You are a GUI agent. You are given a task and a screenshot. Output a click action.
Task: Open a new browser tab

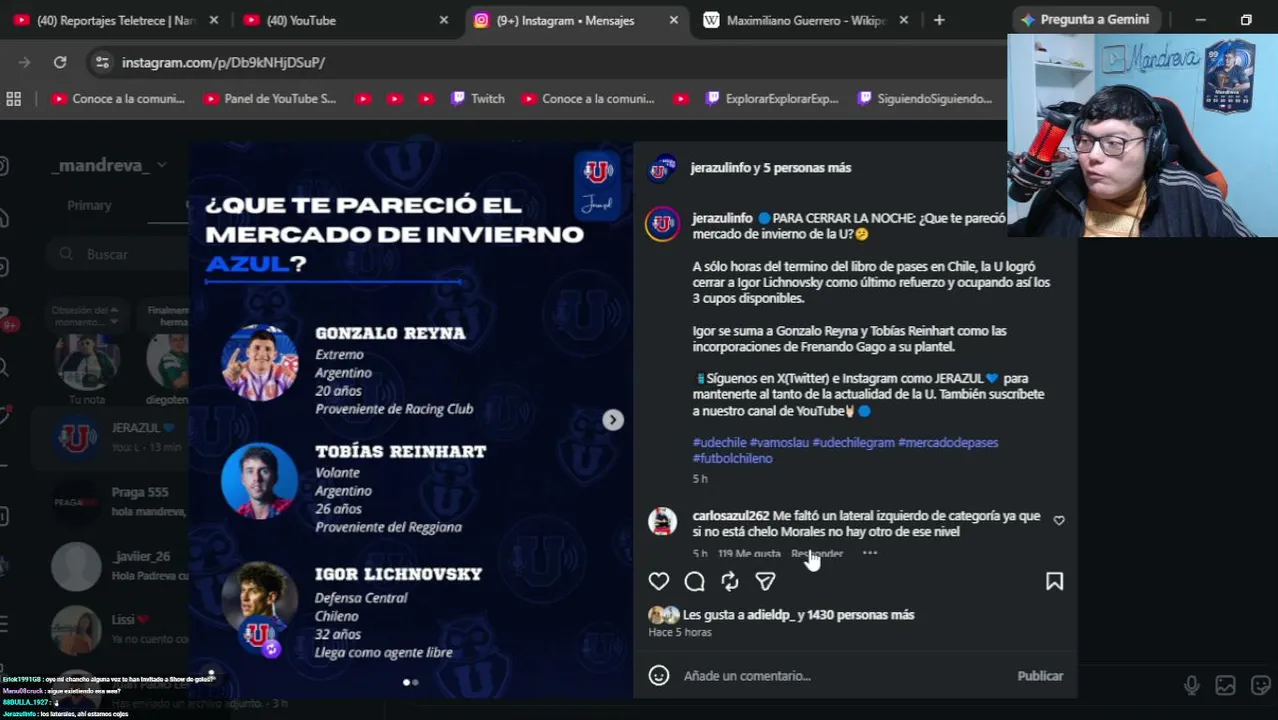[938, 20]
